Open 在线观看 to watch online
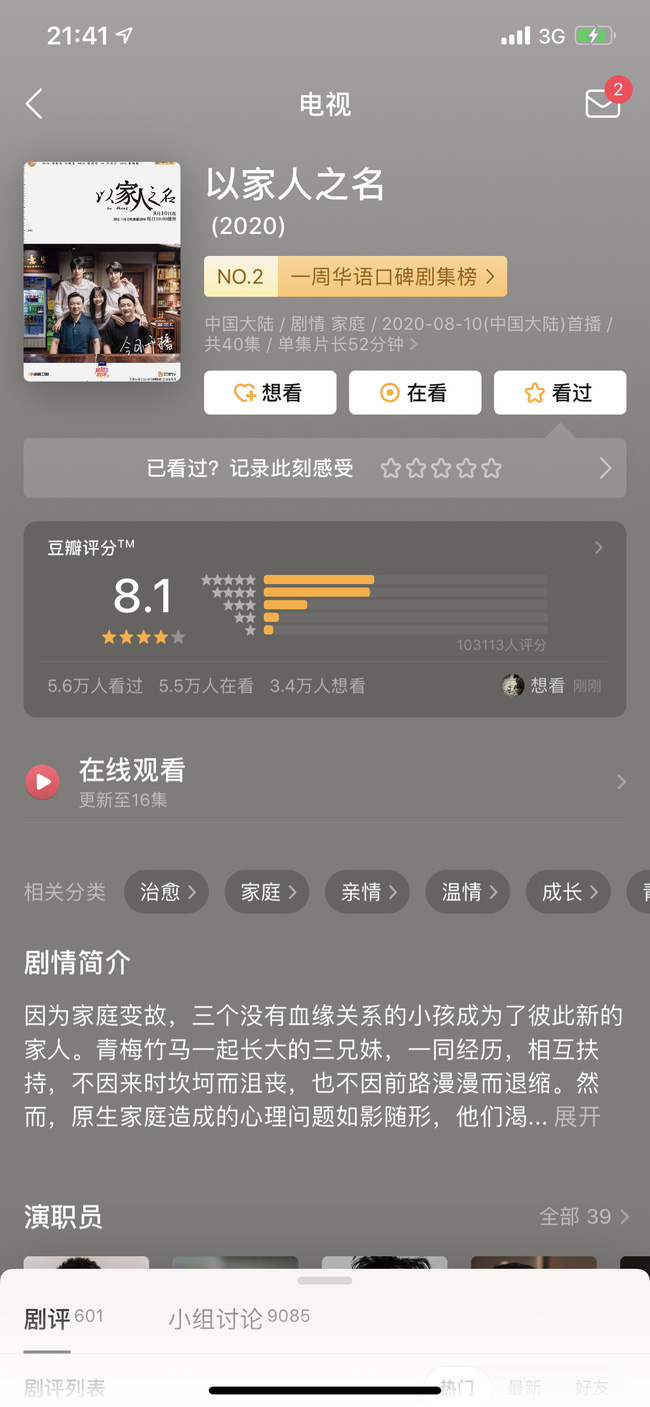The image size is (650, 1407). [x=325, y=781]
